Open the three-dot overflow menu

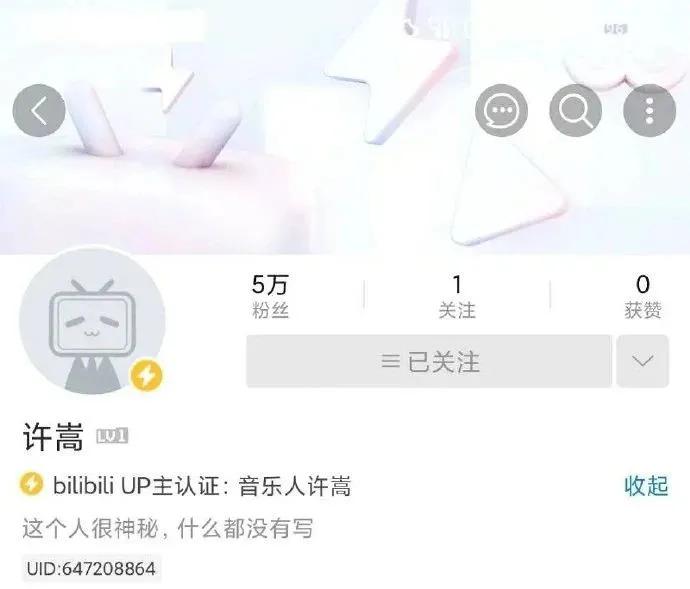pos(649,111)
